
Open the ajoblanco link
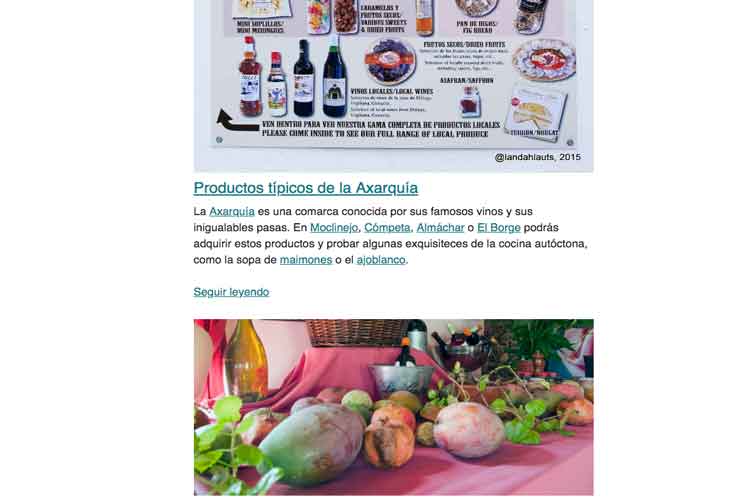[x=380, y=260]
